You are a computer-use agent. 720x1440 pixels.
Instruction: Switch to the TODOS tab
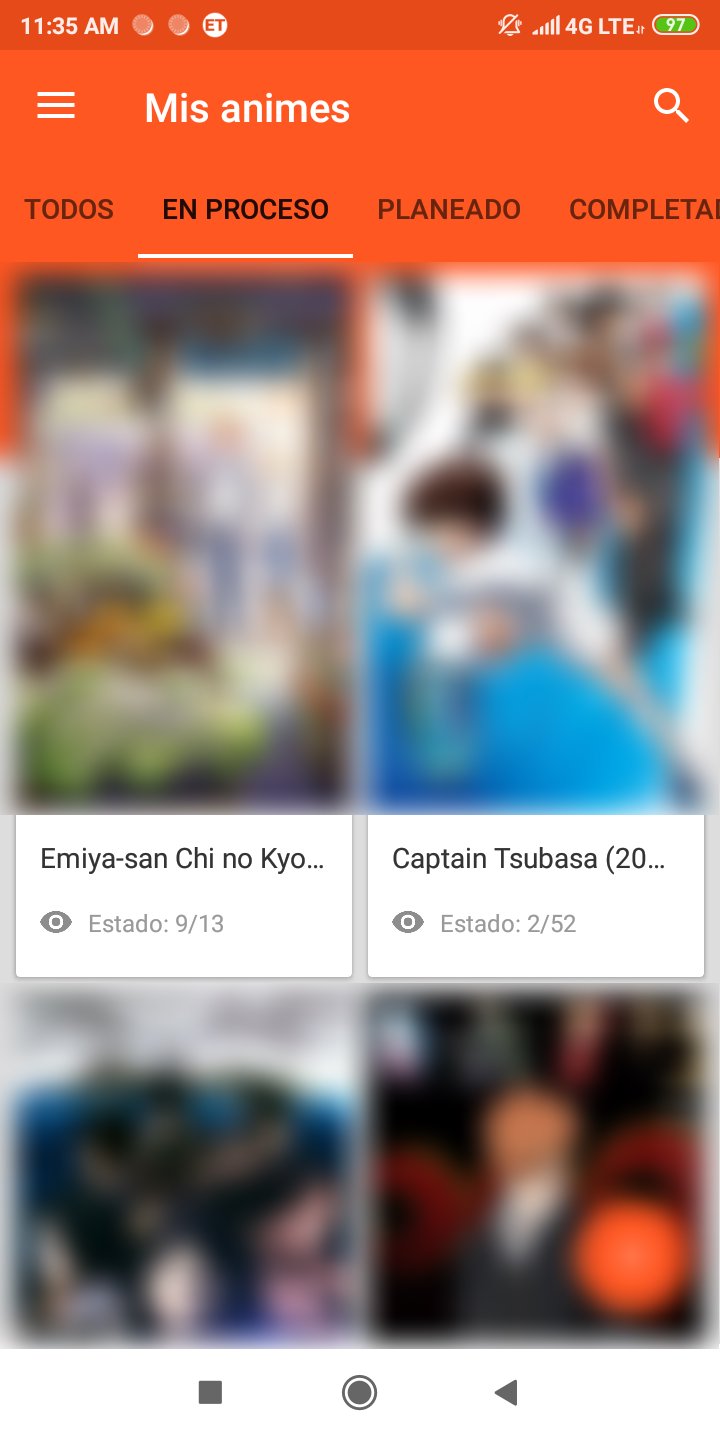pos(69,210)
